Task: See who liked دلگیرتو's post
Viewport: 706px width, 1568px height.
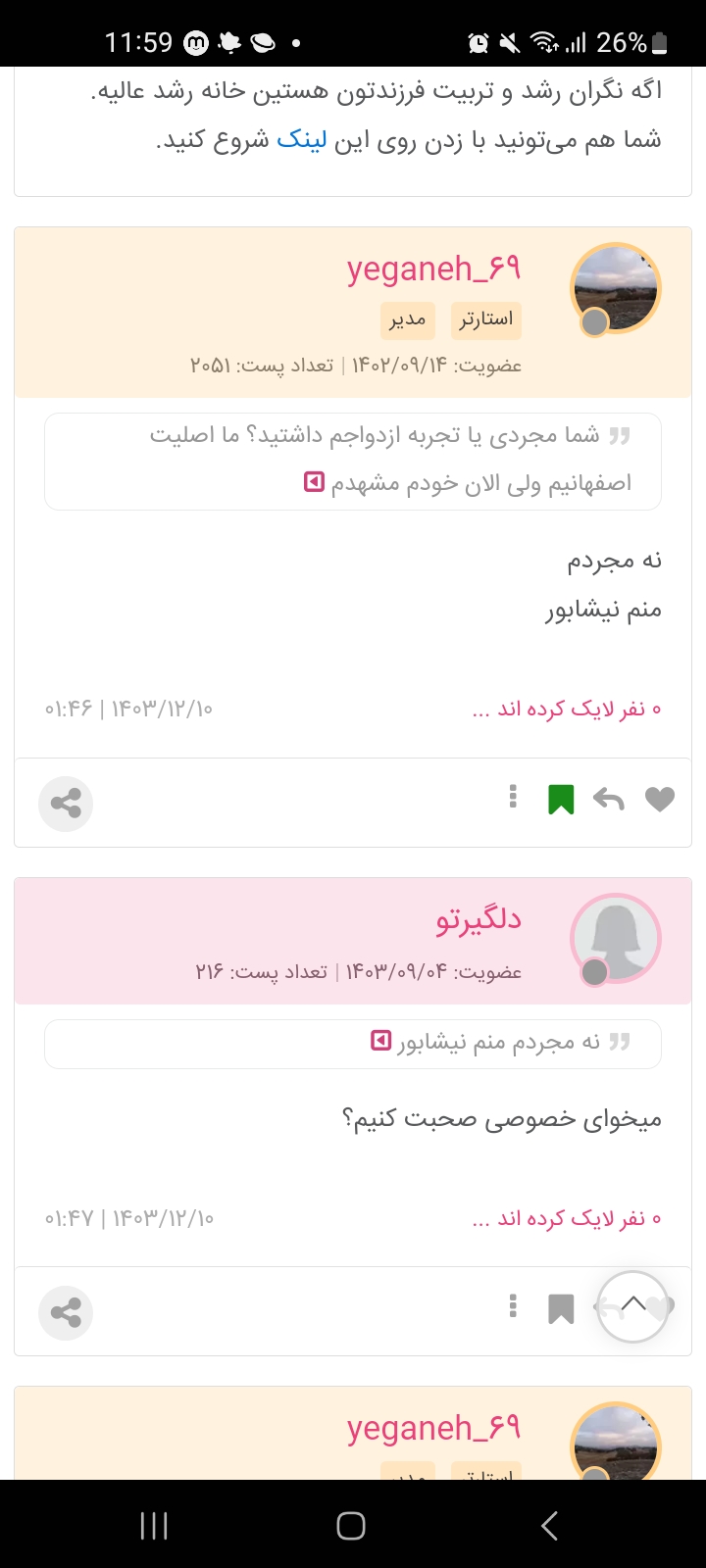Action: pos(567,1218)
